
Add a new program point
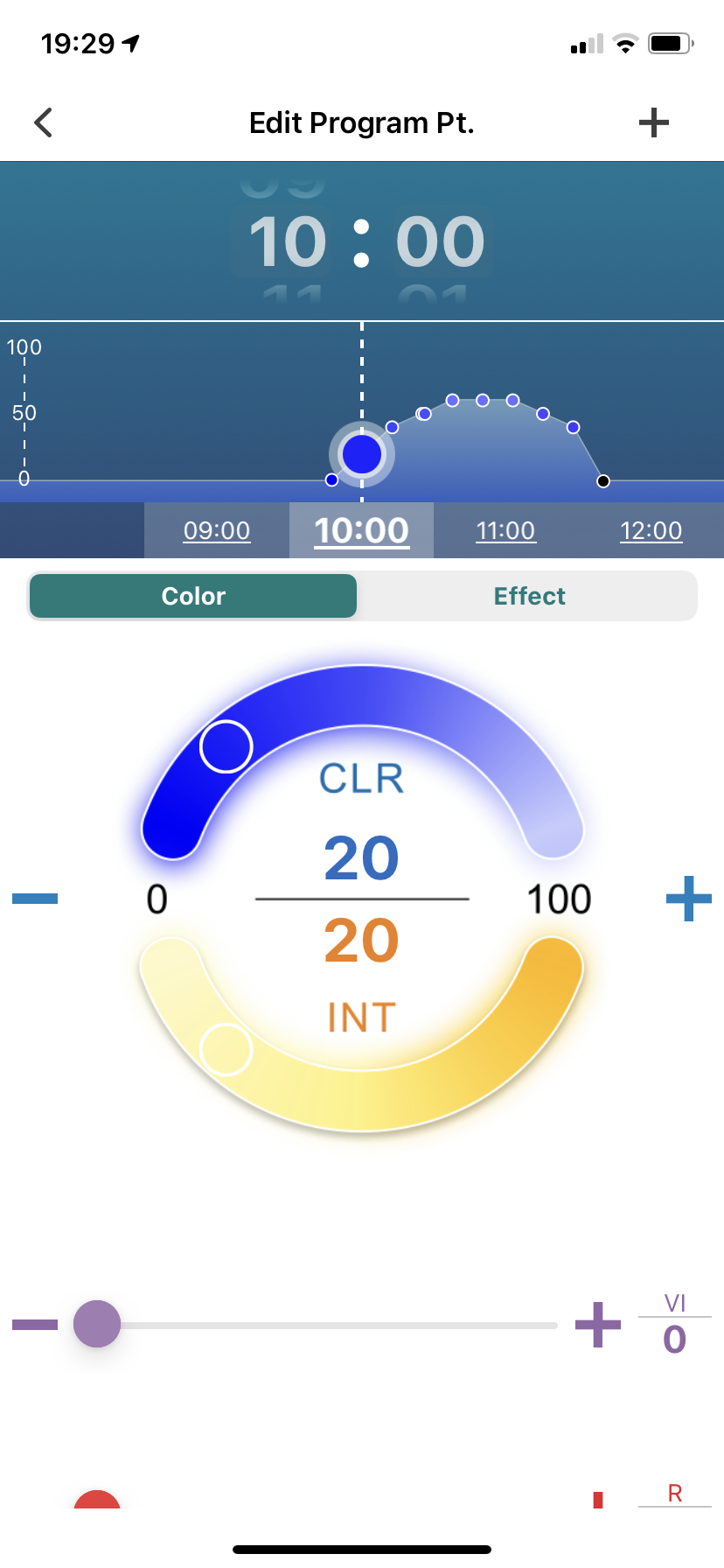point(653,122)
